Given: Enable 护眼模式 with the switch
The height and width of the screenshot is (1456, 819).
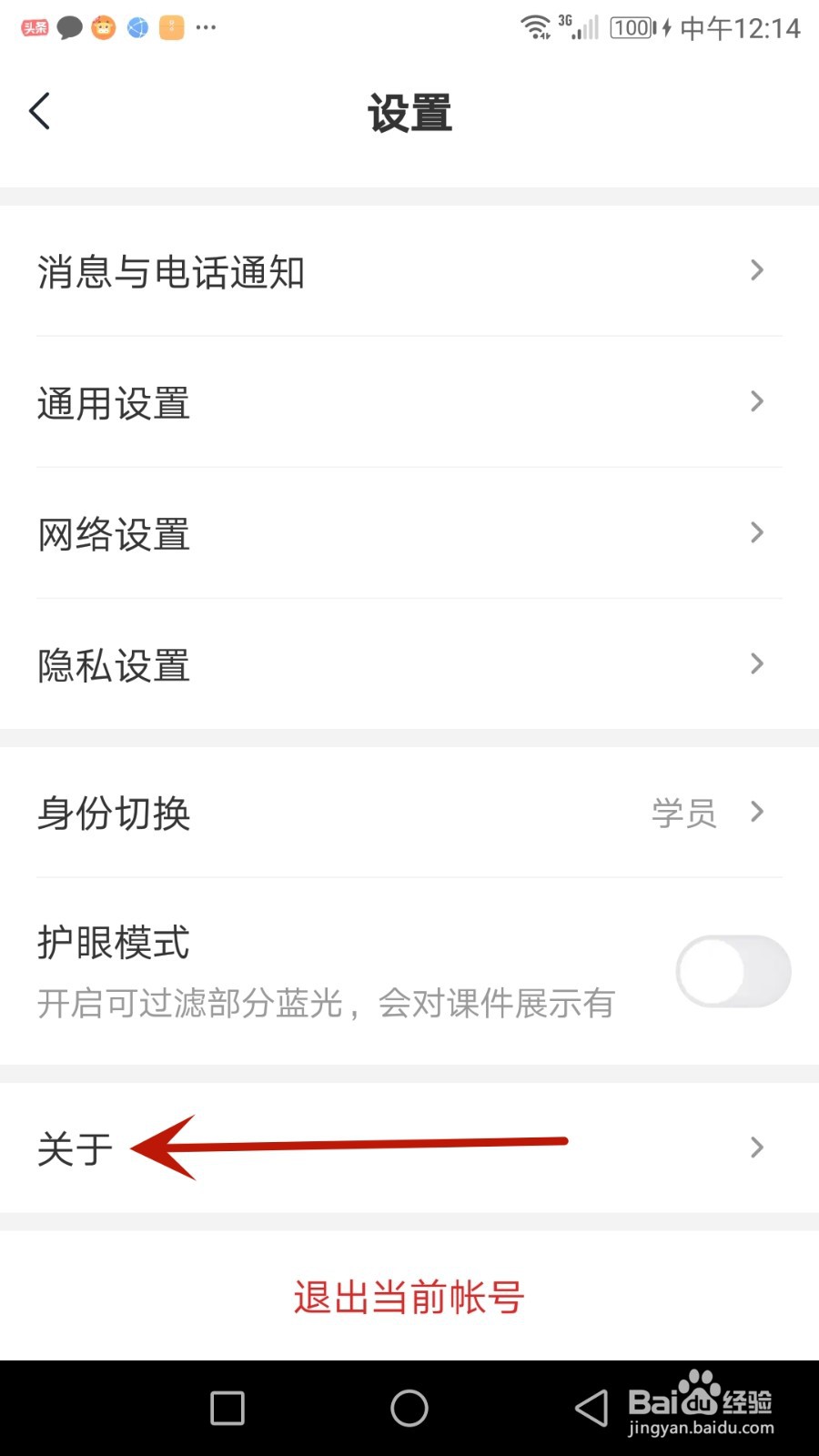Looking at the screenshot, I should pos(733,971).
